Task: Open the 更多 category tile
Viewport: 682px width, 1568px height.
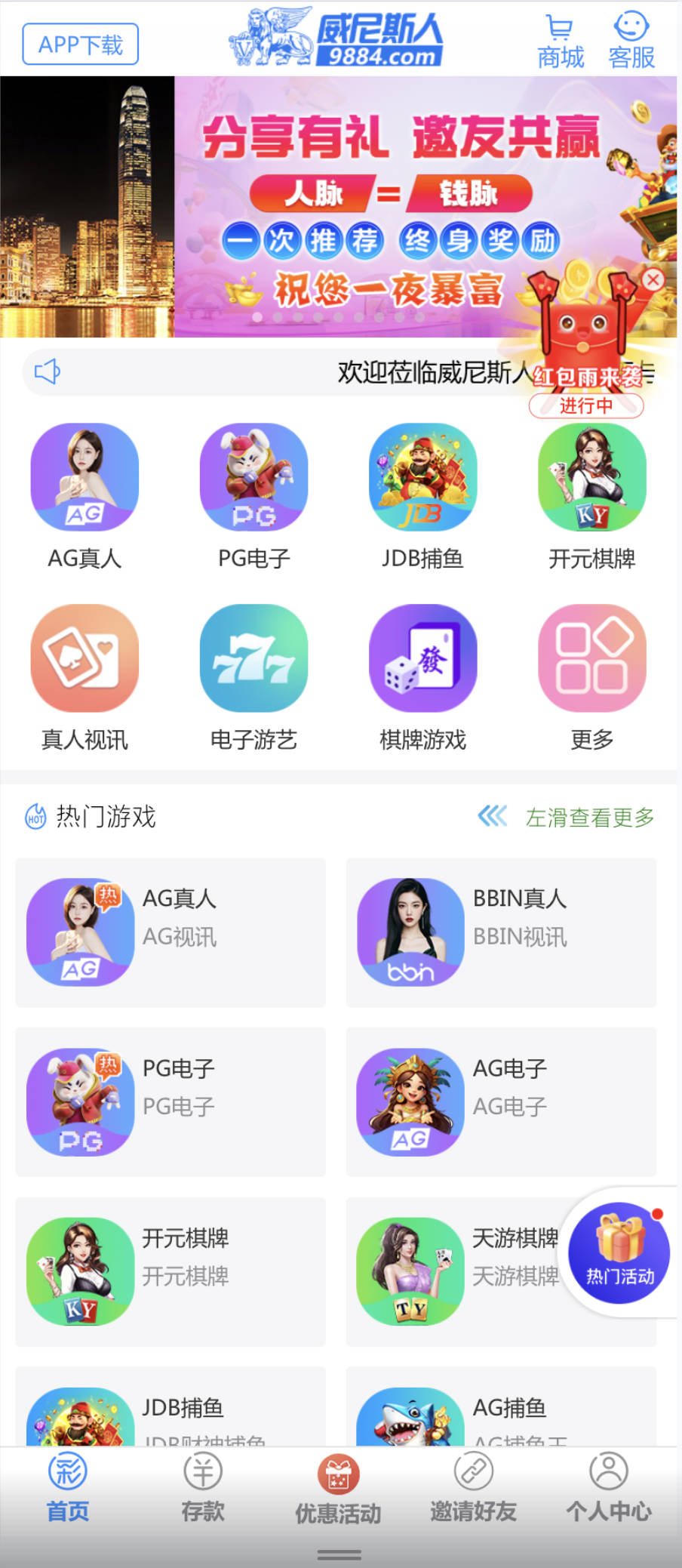Action: point(591,676)
